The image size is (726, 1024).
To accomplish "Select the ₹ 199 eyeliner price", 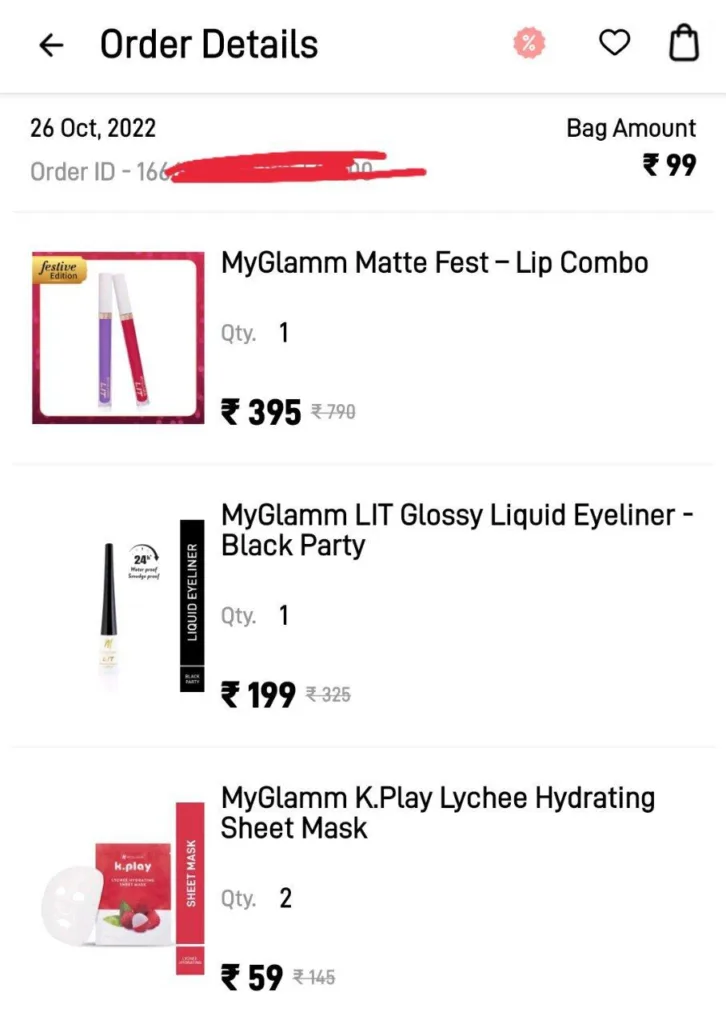I will pyautogui.click(x=258, y=694).
